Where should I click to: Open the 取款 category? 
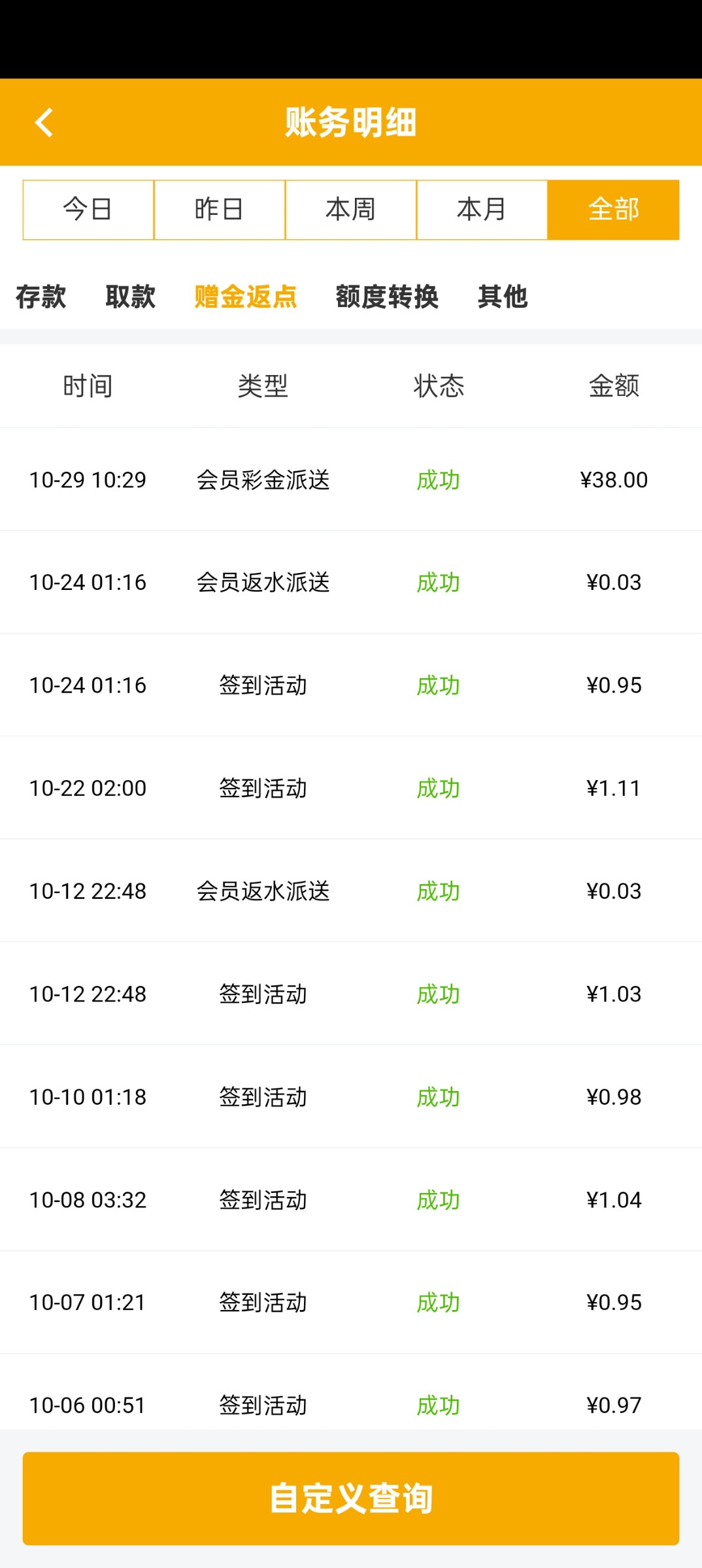[129, 297]
